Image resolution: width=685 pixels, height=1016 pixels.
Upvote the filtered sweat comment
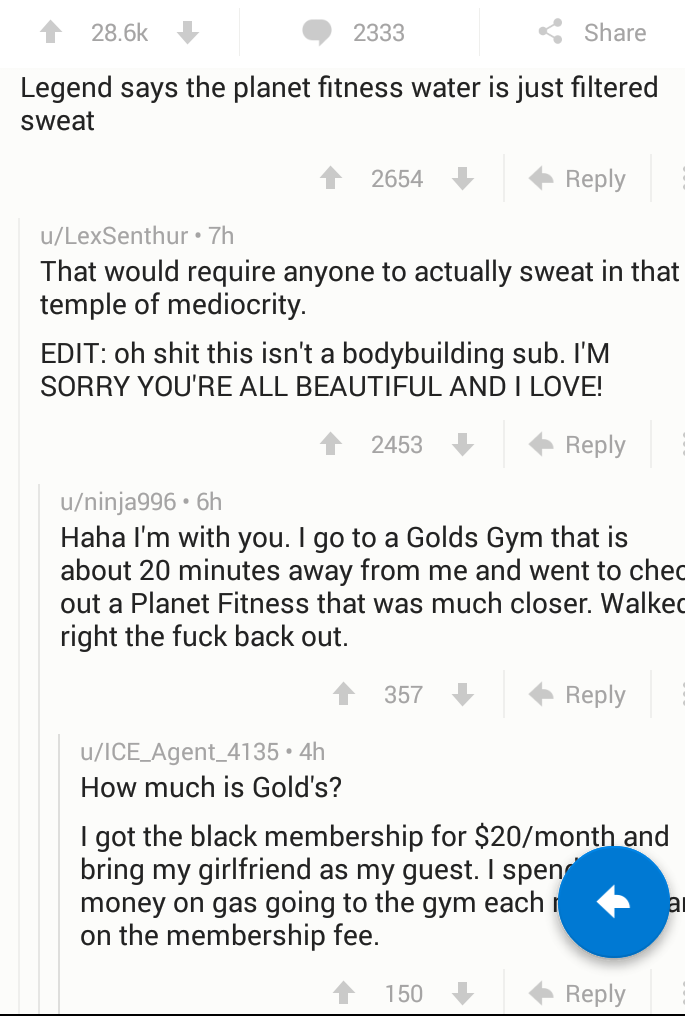pyautogui.click(x=331, y=179)
